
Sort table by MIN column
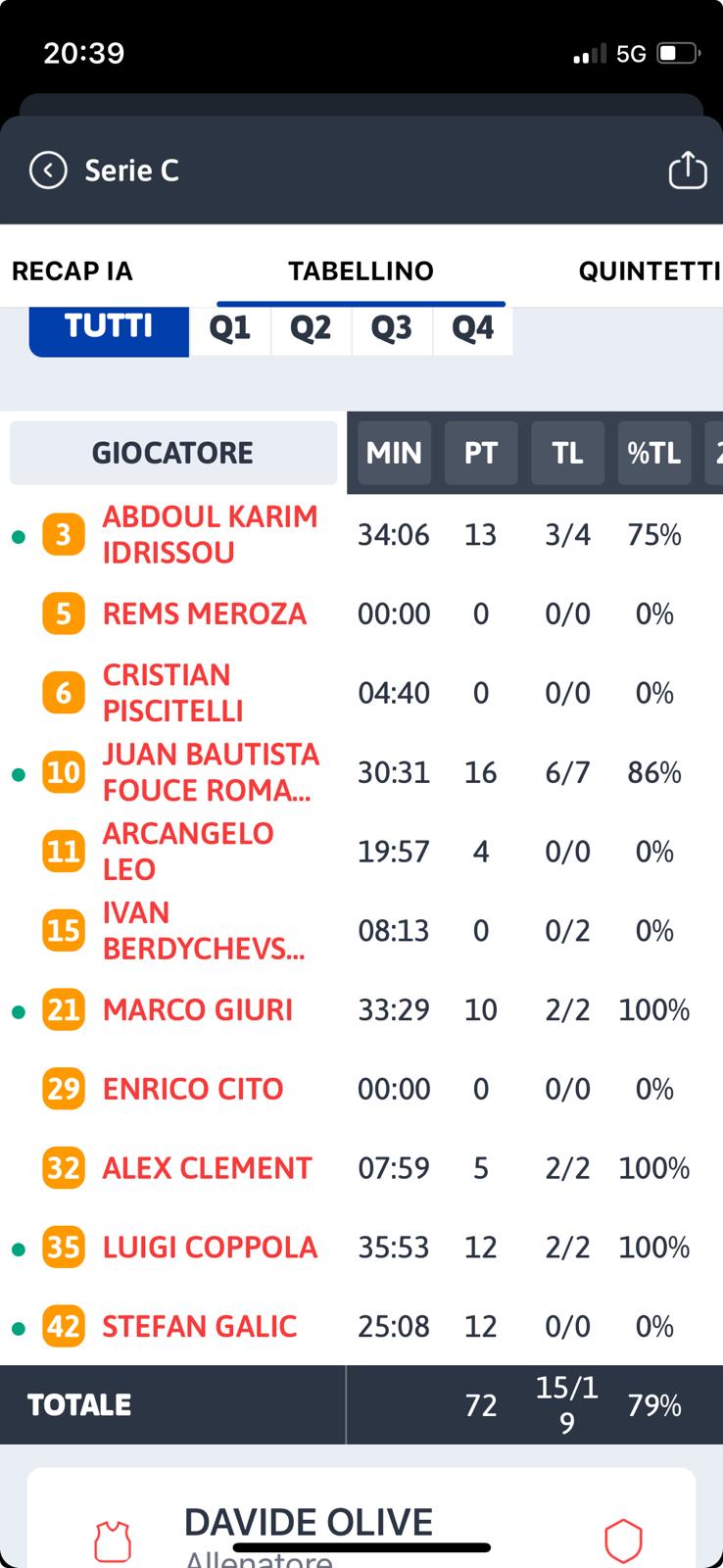tap(394, 453)
